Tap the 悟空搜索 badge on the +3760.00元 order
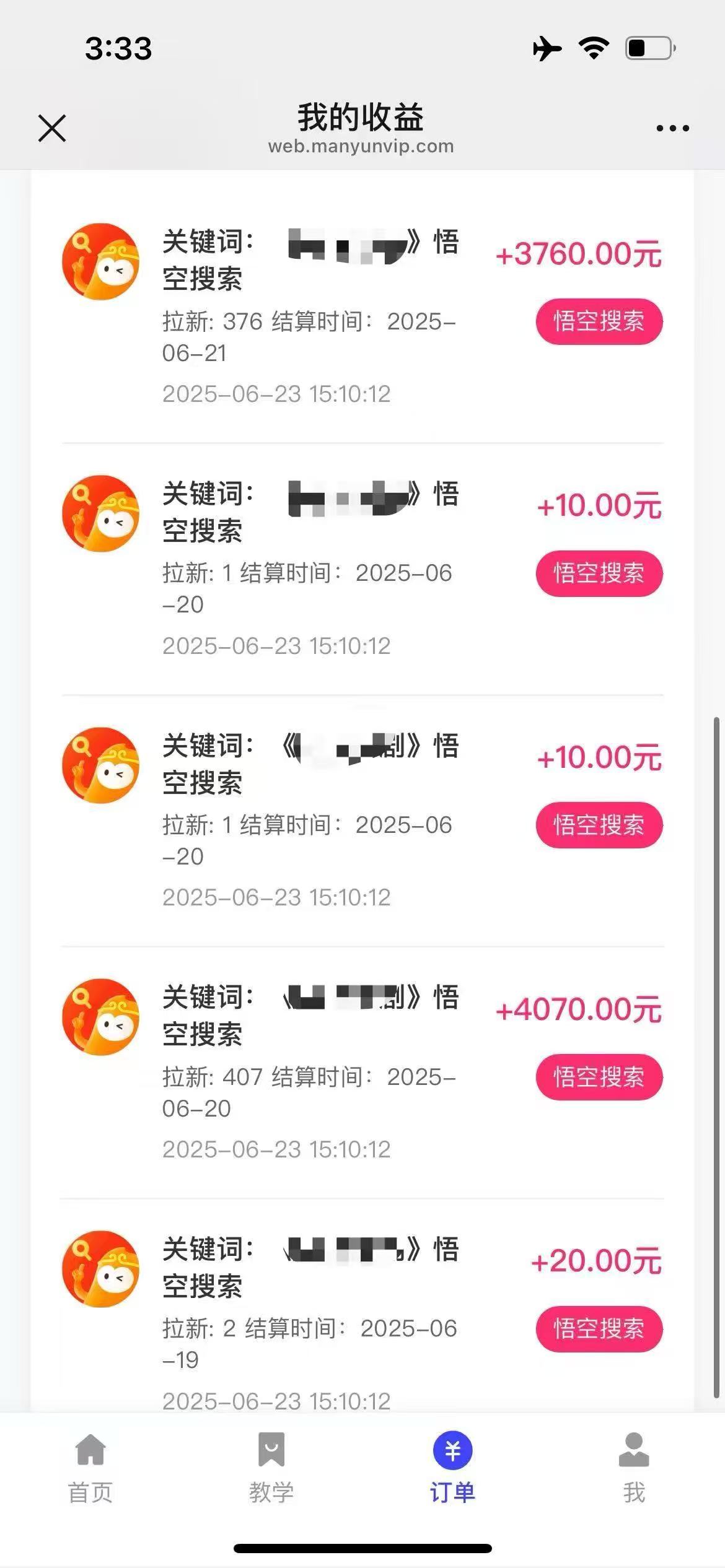 pos(598,321)
